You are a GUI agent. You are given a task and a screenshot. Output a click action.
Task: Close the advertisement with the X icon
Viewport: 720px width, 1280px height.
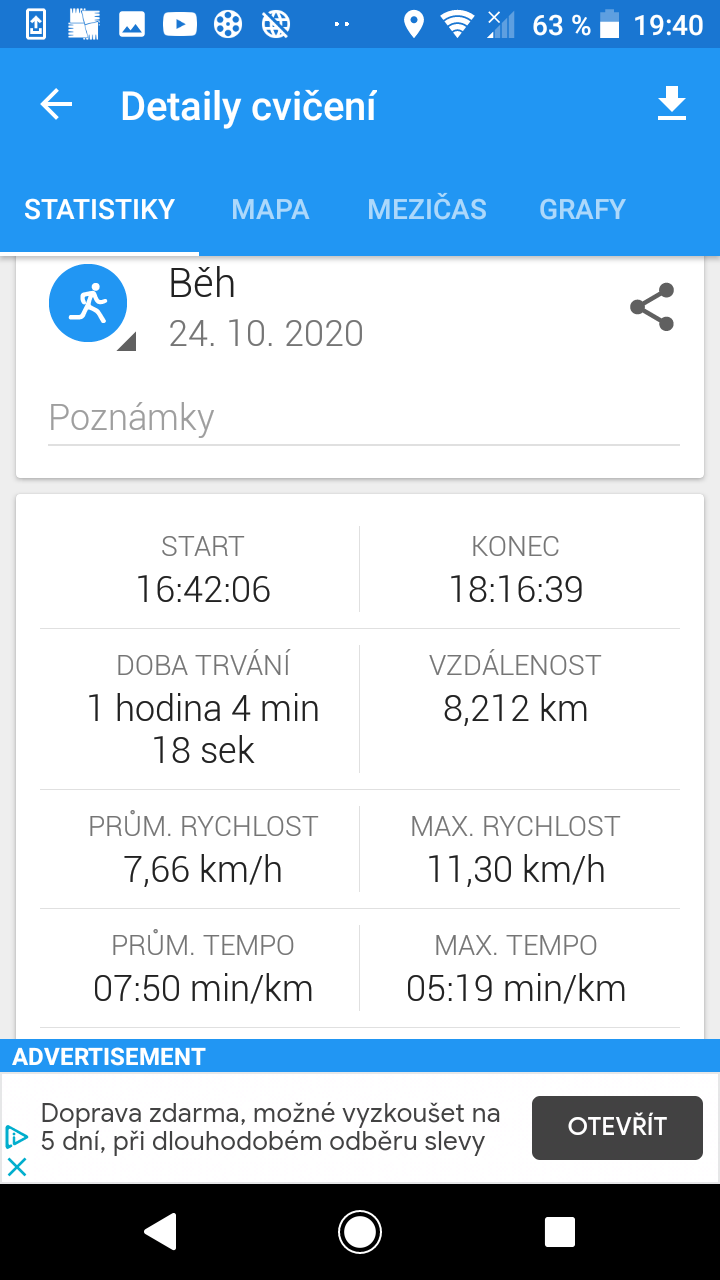point(17,1167)
